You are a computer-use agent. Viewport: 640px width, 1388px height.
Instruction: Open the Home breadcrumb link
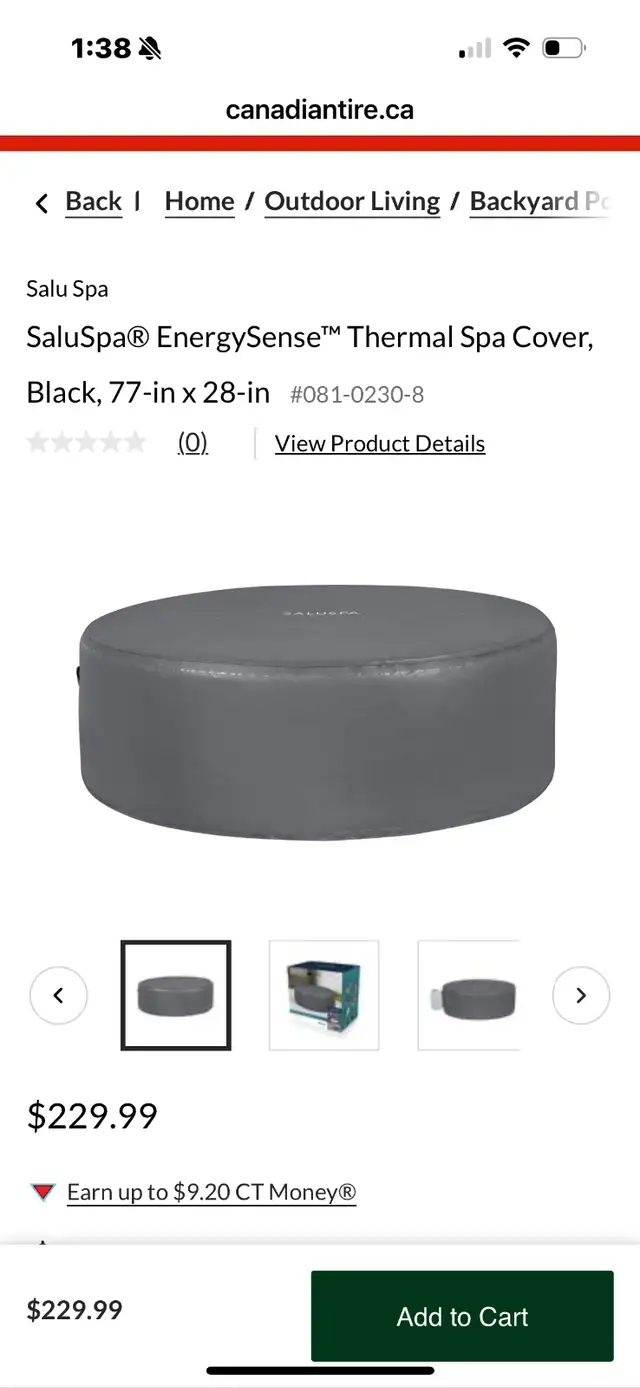199,202
